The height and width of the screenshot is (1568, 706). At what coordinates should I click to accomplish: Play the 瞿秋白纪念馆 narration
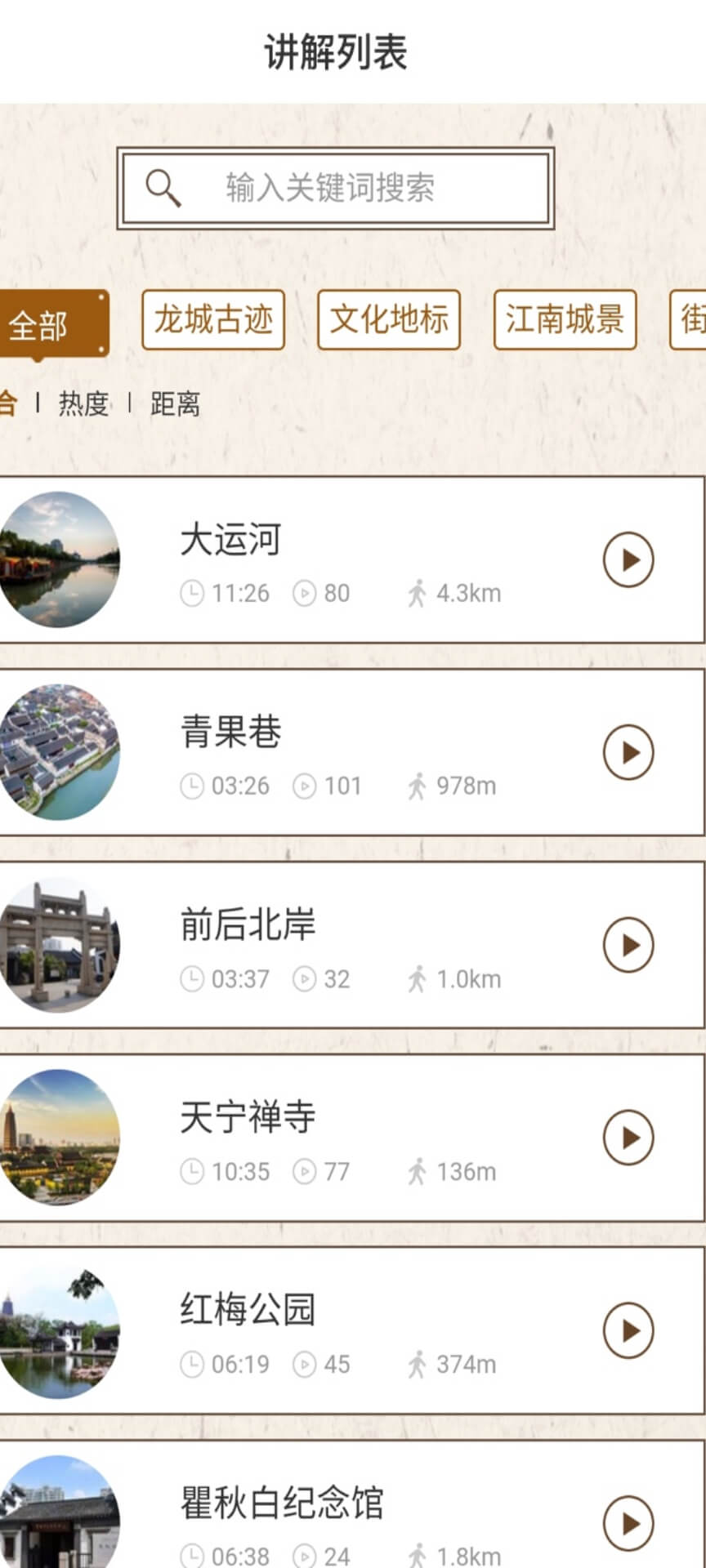coord(628,1524)
